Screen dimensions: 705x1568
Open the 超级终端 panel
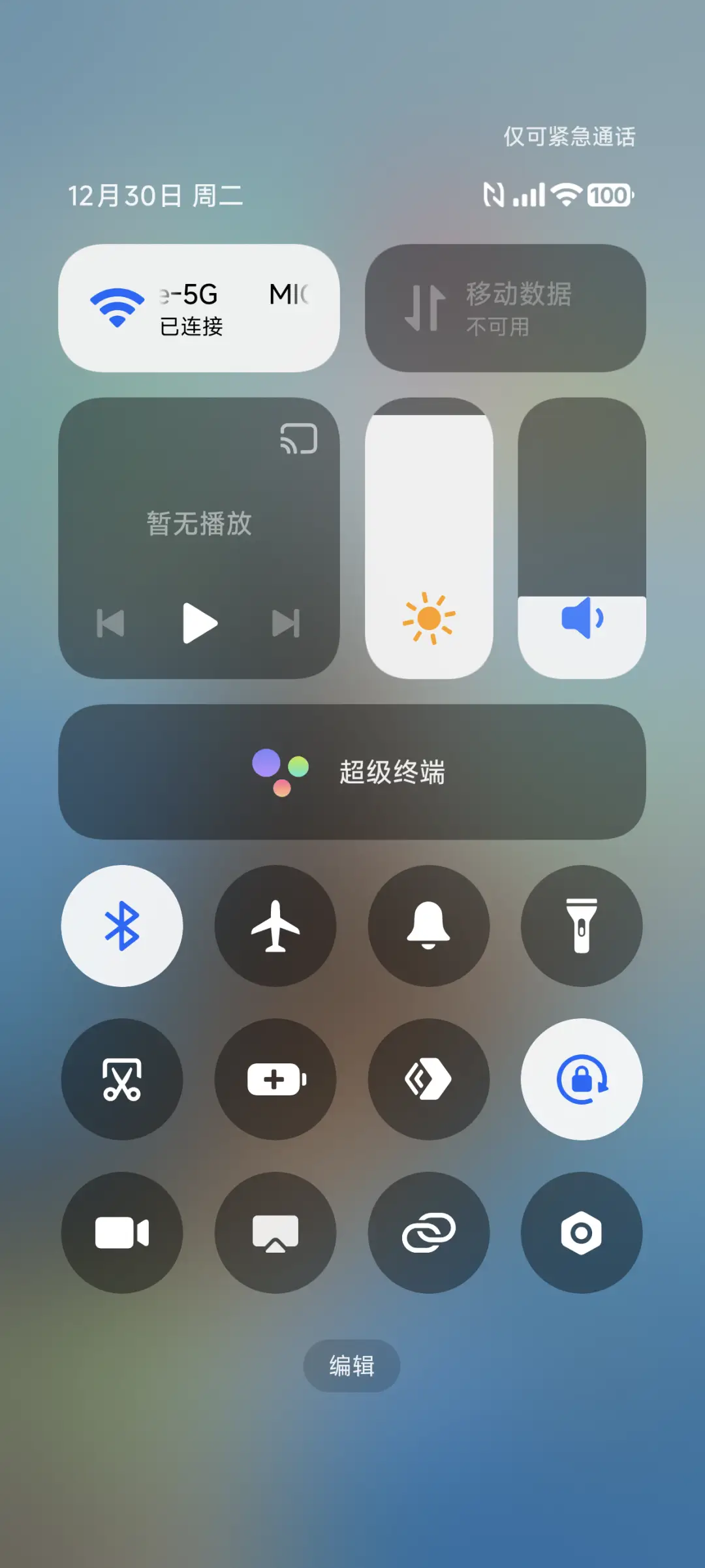pyautogui.click(x=352, y=772)
